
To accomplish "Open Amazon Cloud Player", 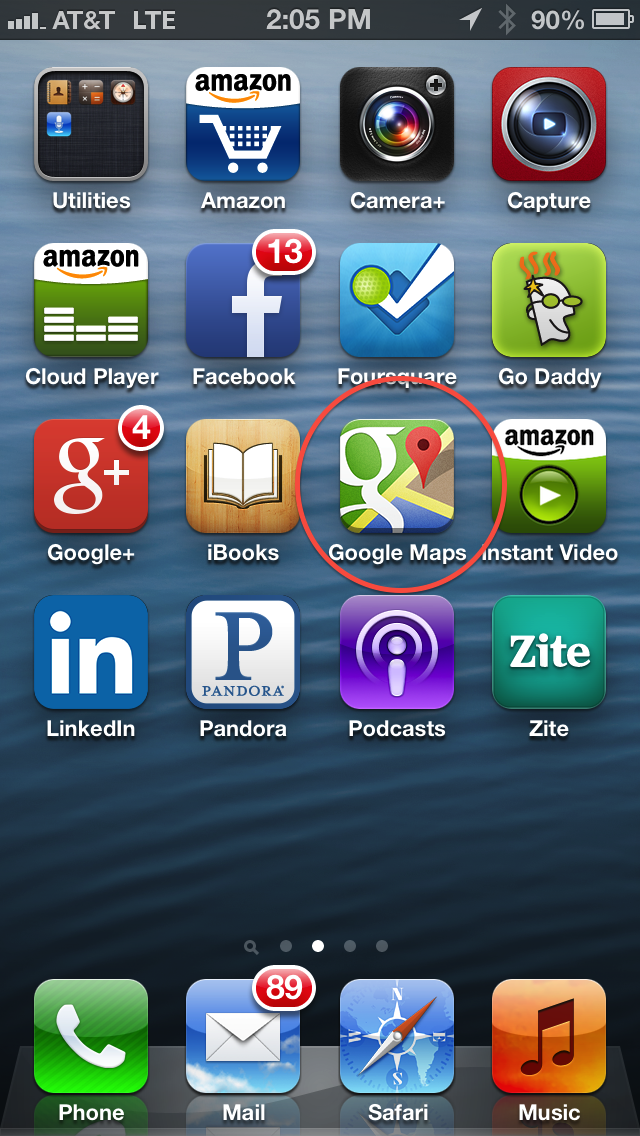I will [91, 300].
